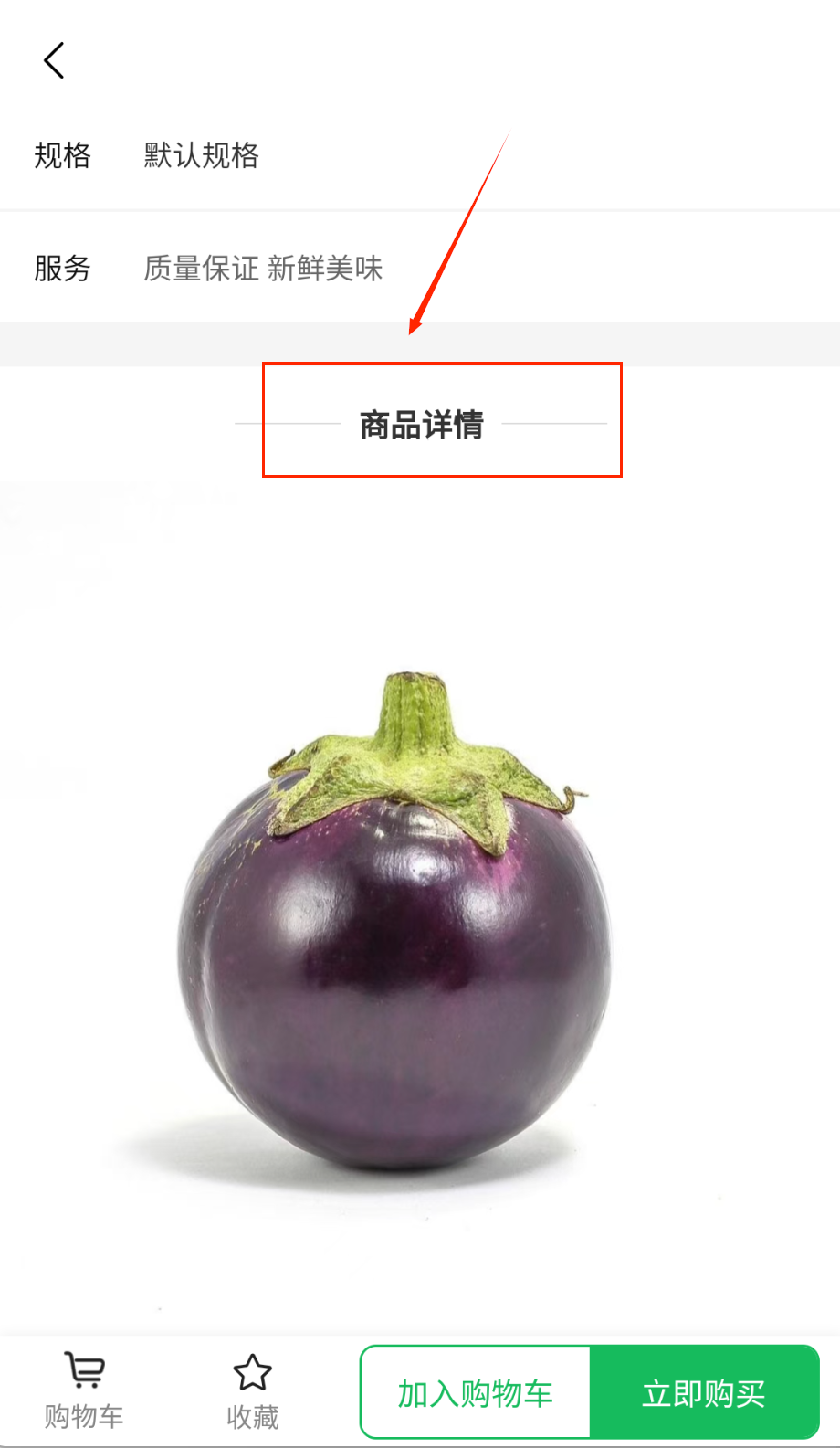The height and width of the screenshot is (1448, 840).
Task: Tap 加入购物车 to add to cart
Action: [476, 1393]
